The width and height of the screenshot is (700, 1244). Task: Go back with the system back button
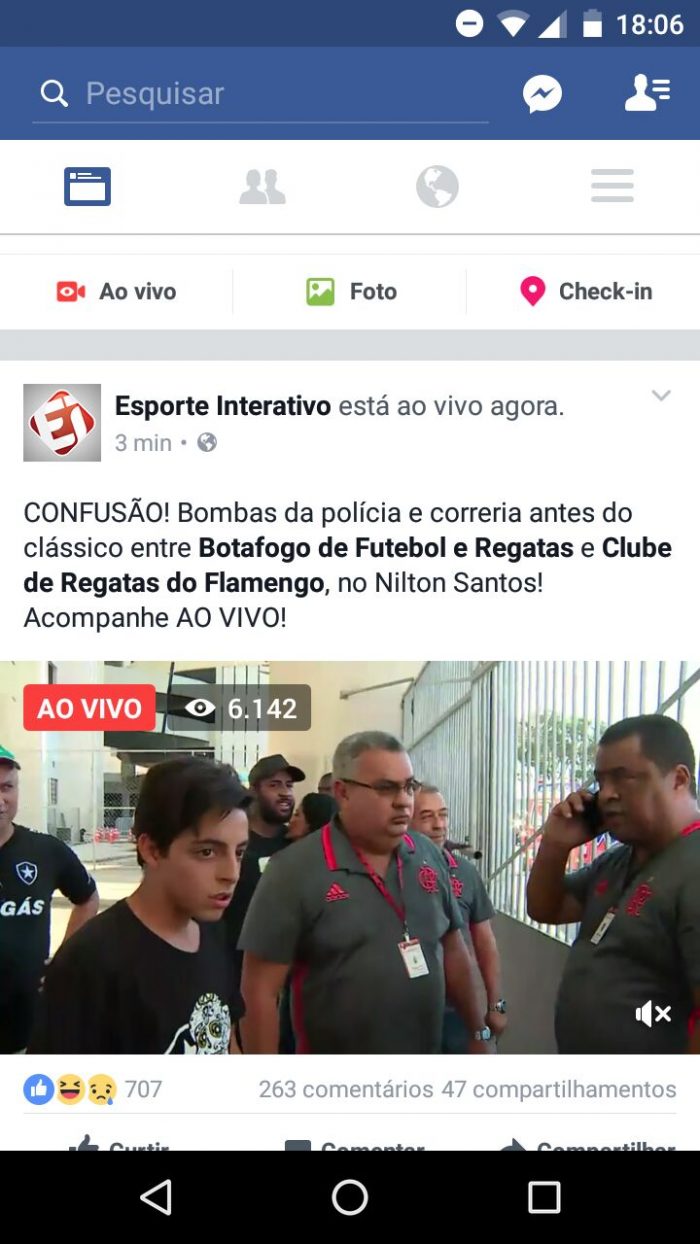coord(156,1197)
